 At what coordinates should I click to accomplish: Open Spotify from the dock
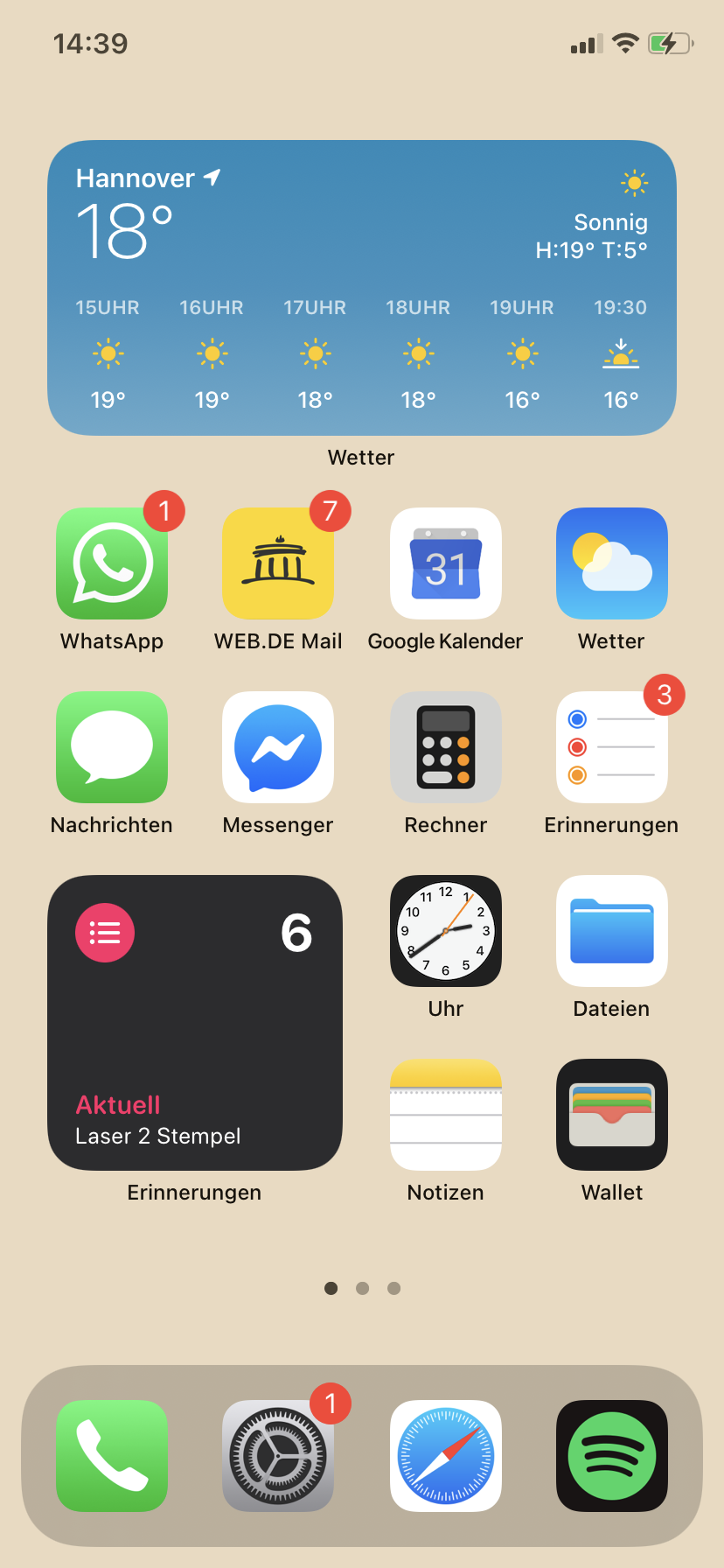(611, 1456)
